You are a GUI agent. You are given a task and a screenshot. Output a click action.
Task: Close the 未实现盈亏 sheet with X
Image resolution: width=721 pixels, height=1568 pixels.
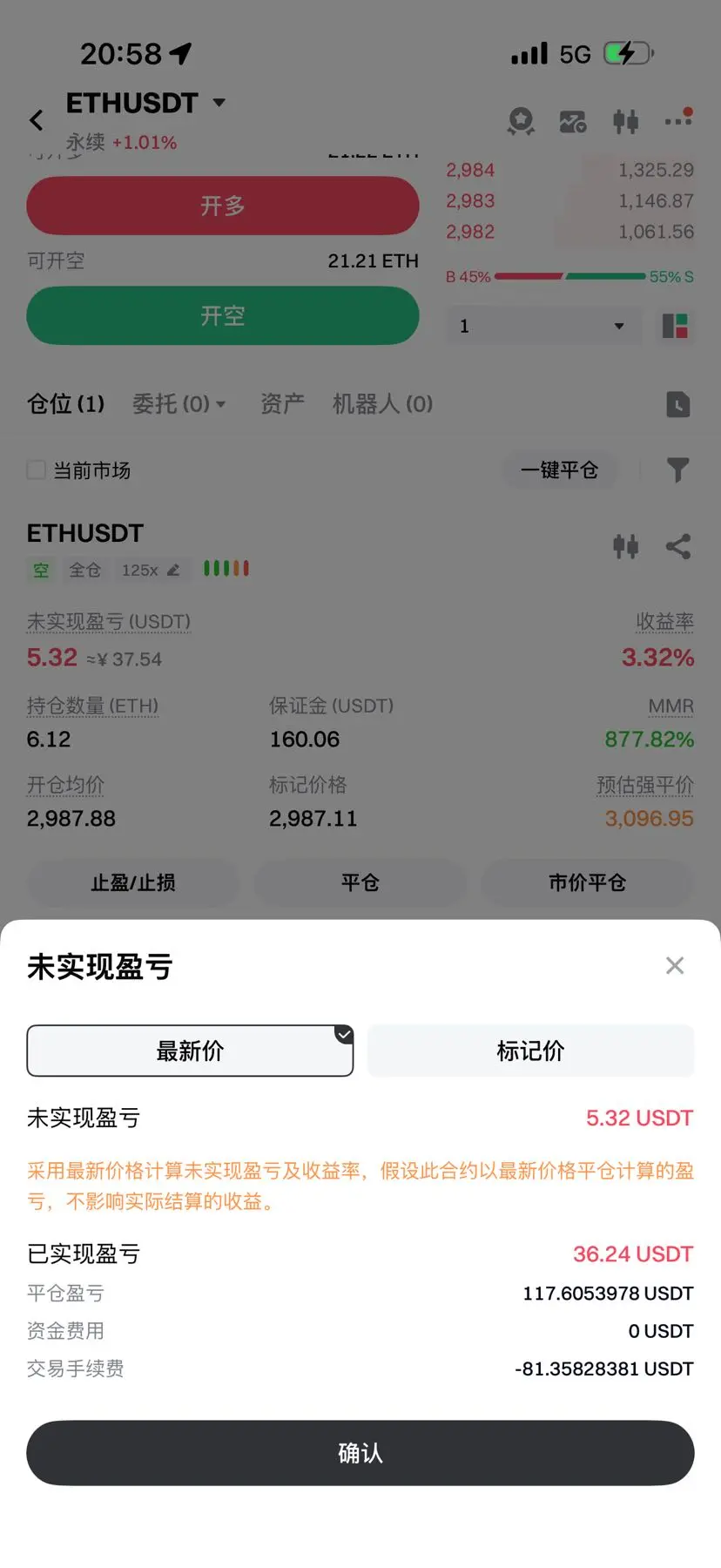point(675,965)
